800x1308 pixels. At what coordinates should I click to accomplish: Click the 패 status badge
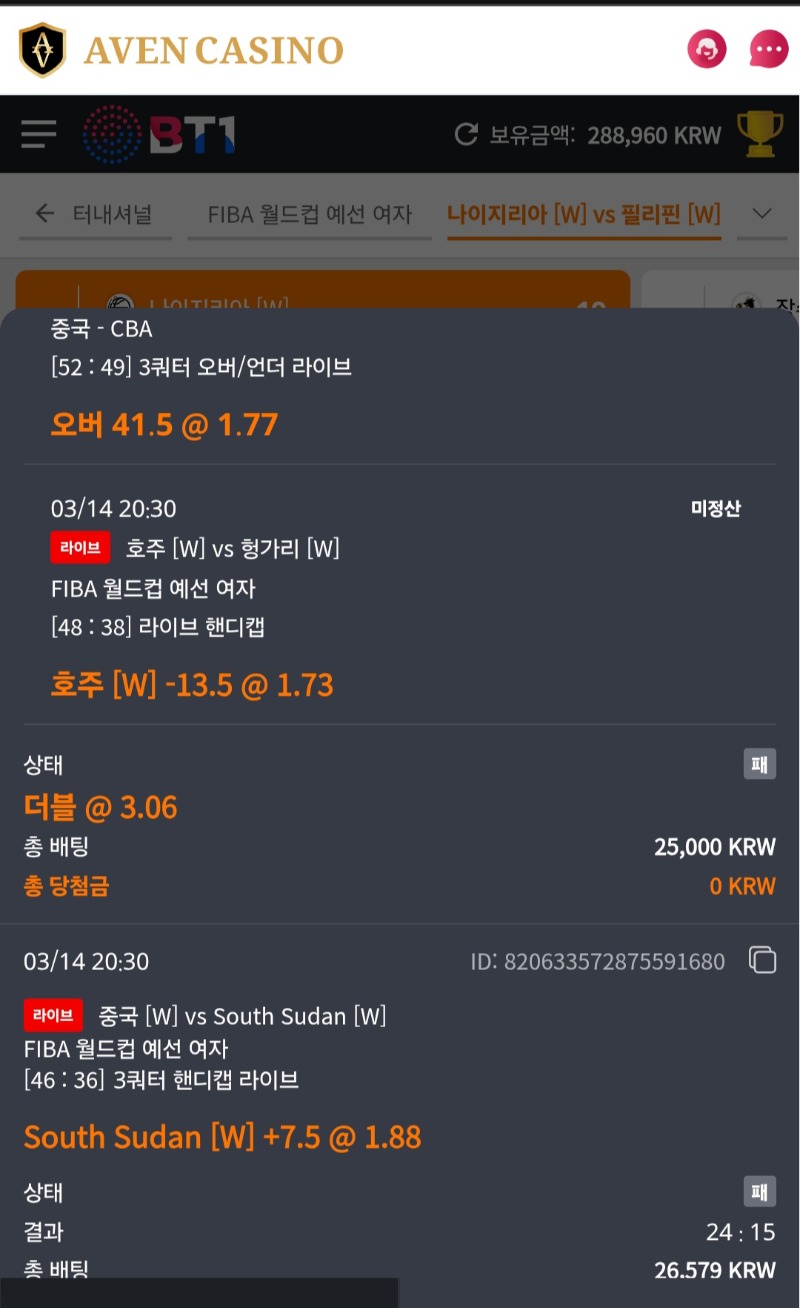click(761, 764)
